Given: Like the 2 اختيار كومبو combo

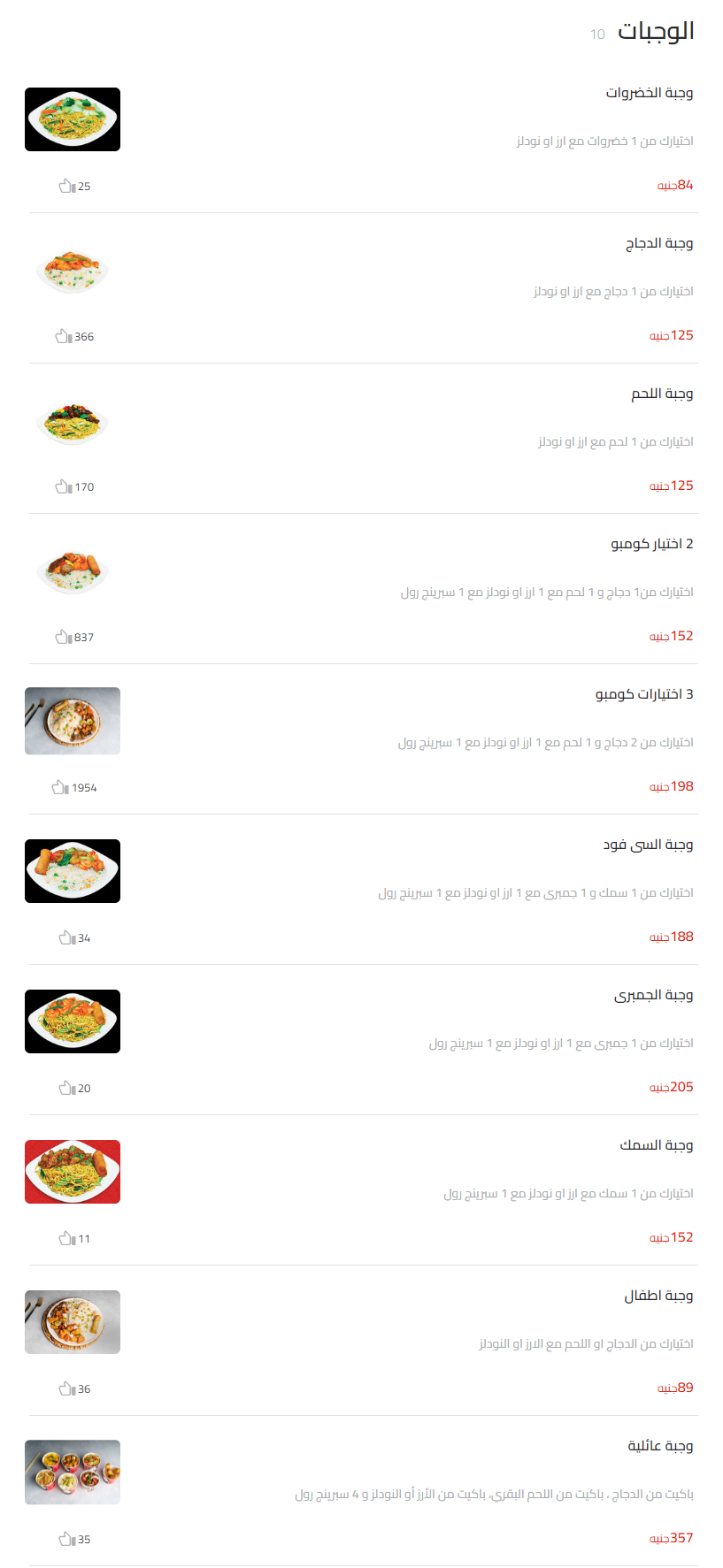Looking at the screenshot, I should point(62,636).
